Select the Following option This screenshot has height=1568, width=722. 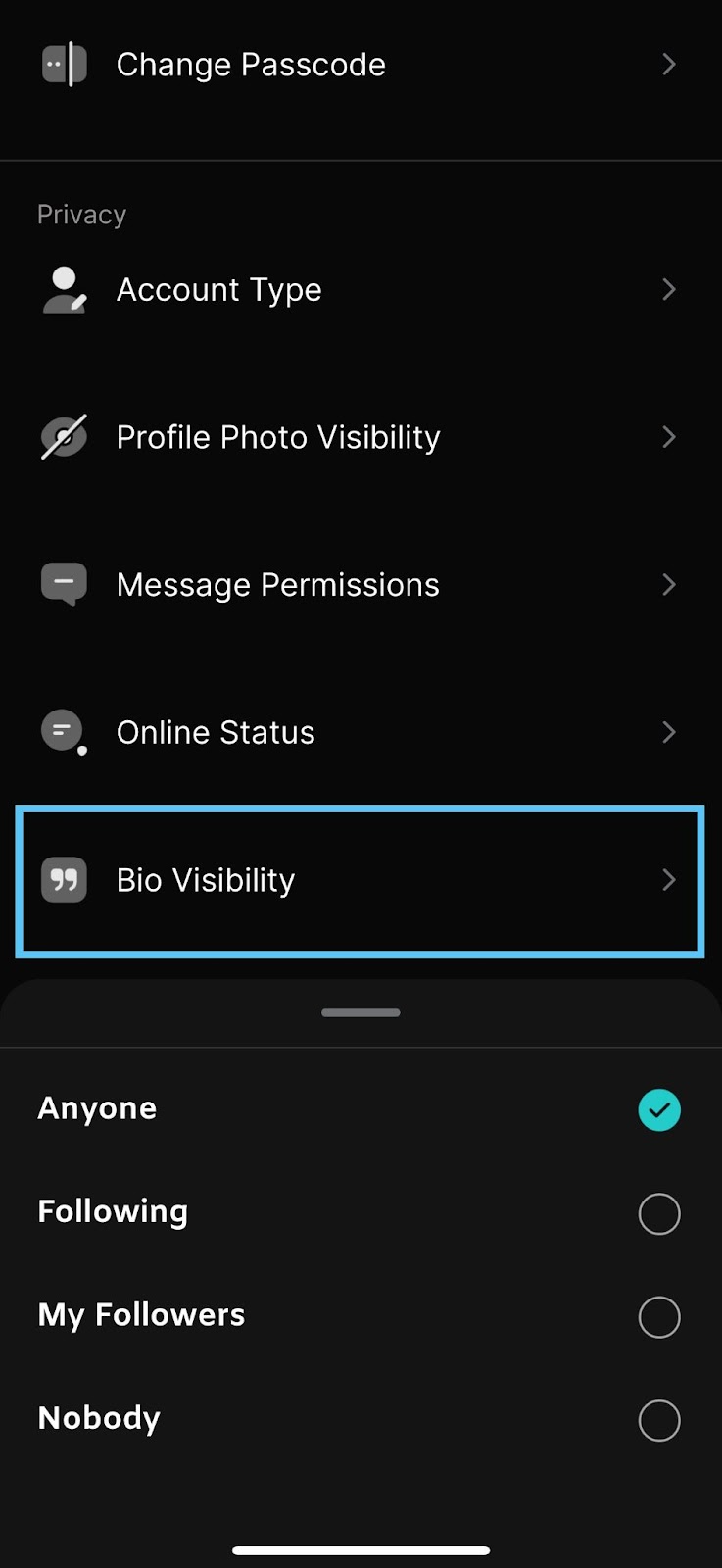pos(658,1214)
